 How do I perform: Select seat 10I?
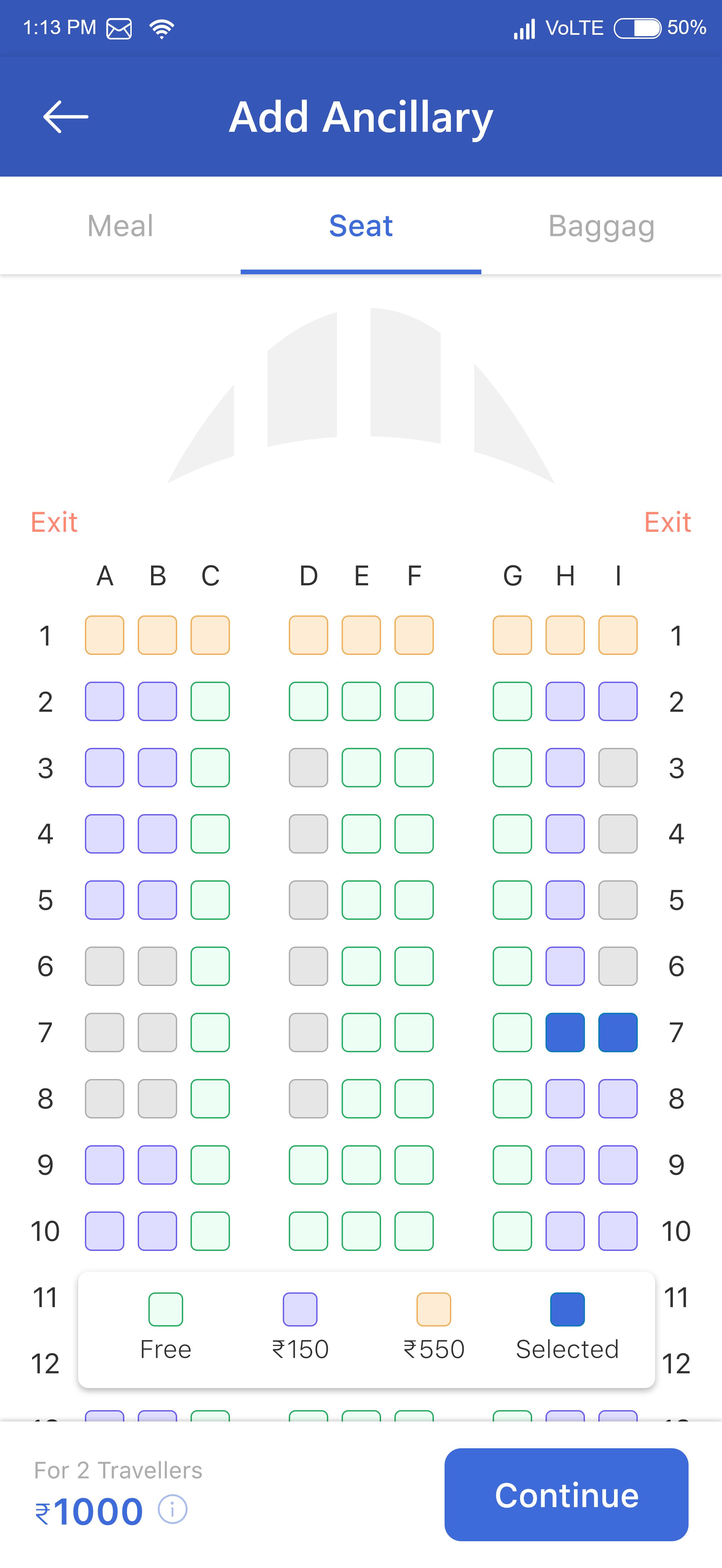pos(618,1231)
